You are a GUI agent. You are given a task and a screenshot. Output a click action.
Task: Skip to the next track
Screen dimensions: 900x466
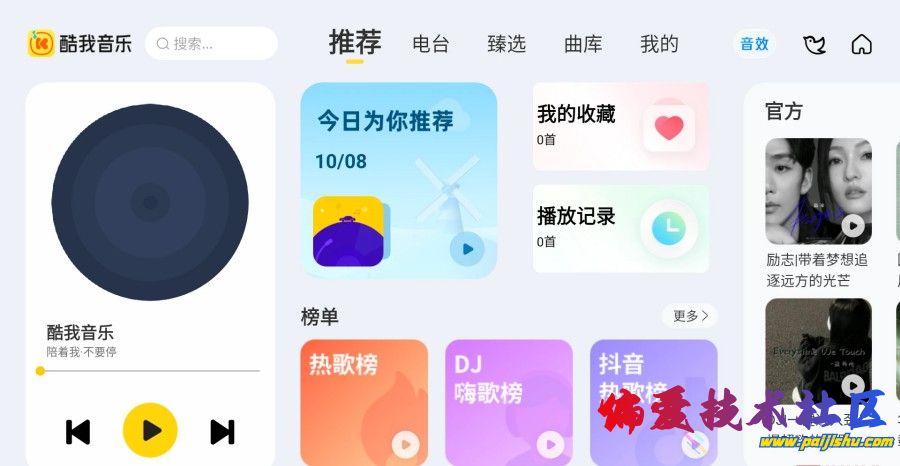[222, 432]
